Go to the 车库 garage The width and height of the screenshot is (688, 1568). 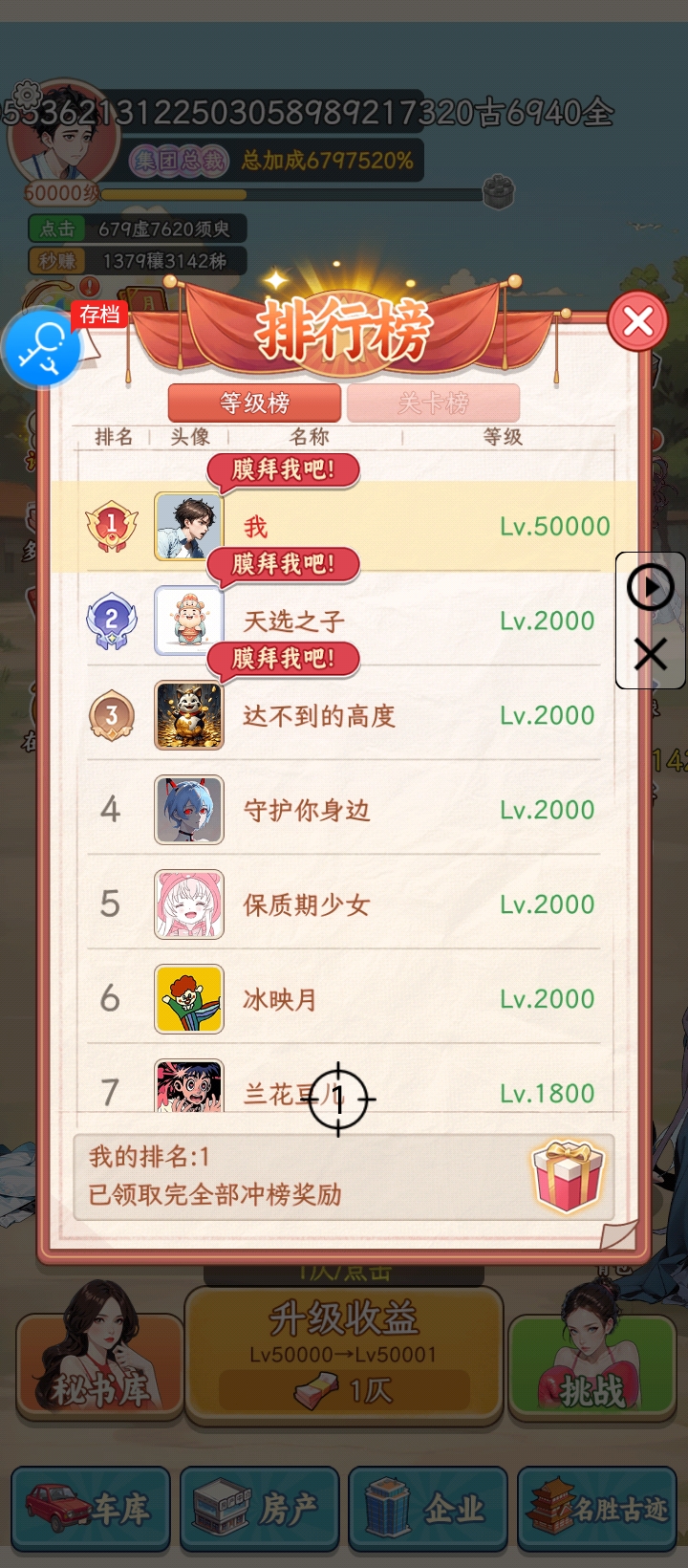pos(91,1509)
